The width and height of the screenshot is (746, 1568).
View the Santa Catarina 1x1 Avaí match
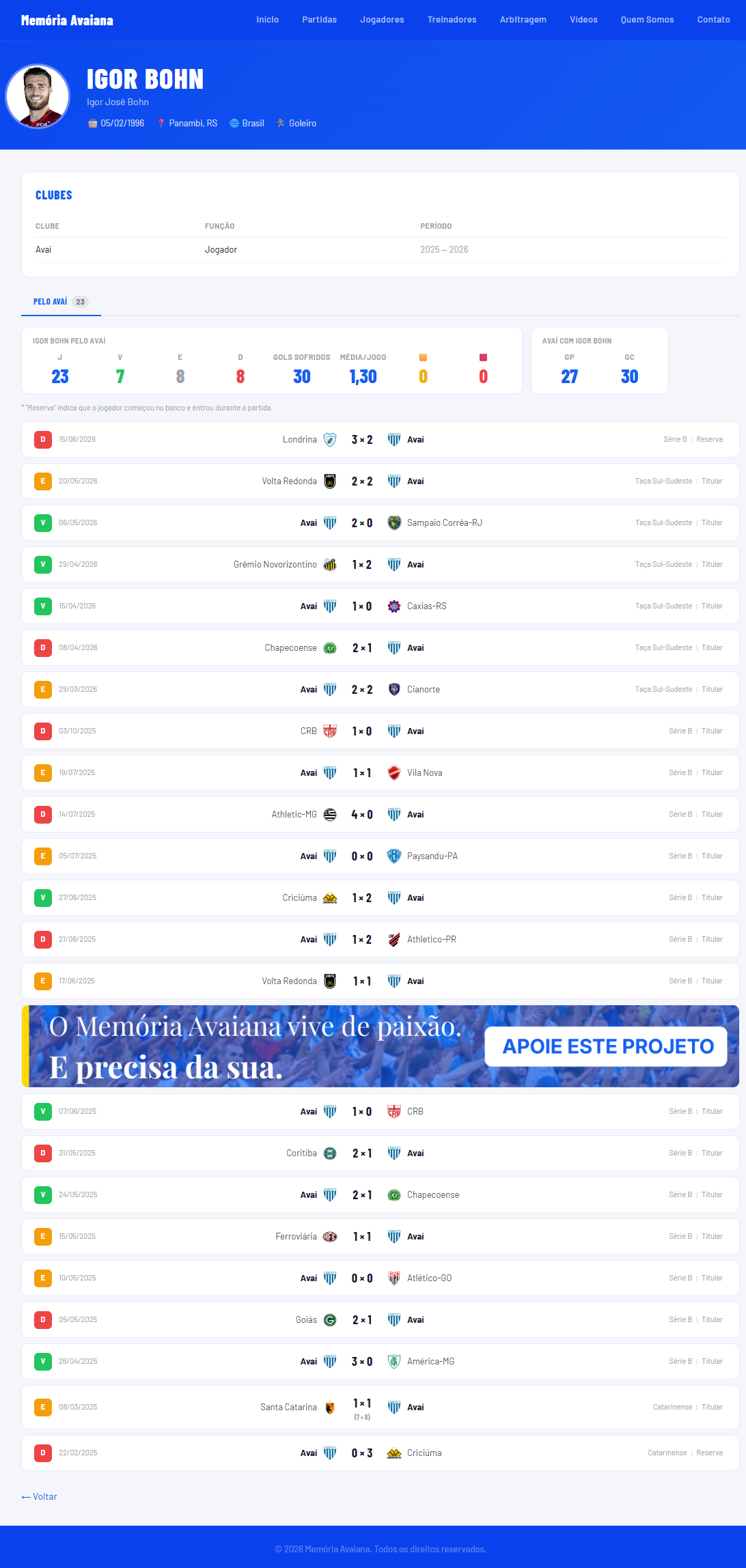coord(380,1408)
